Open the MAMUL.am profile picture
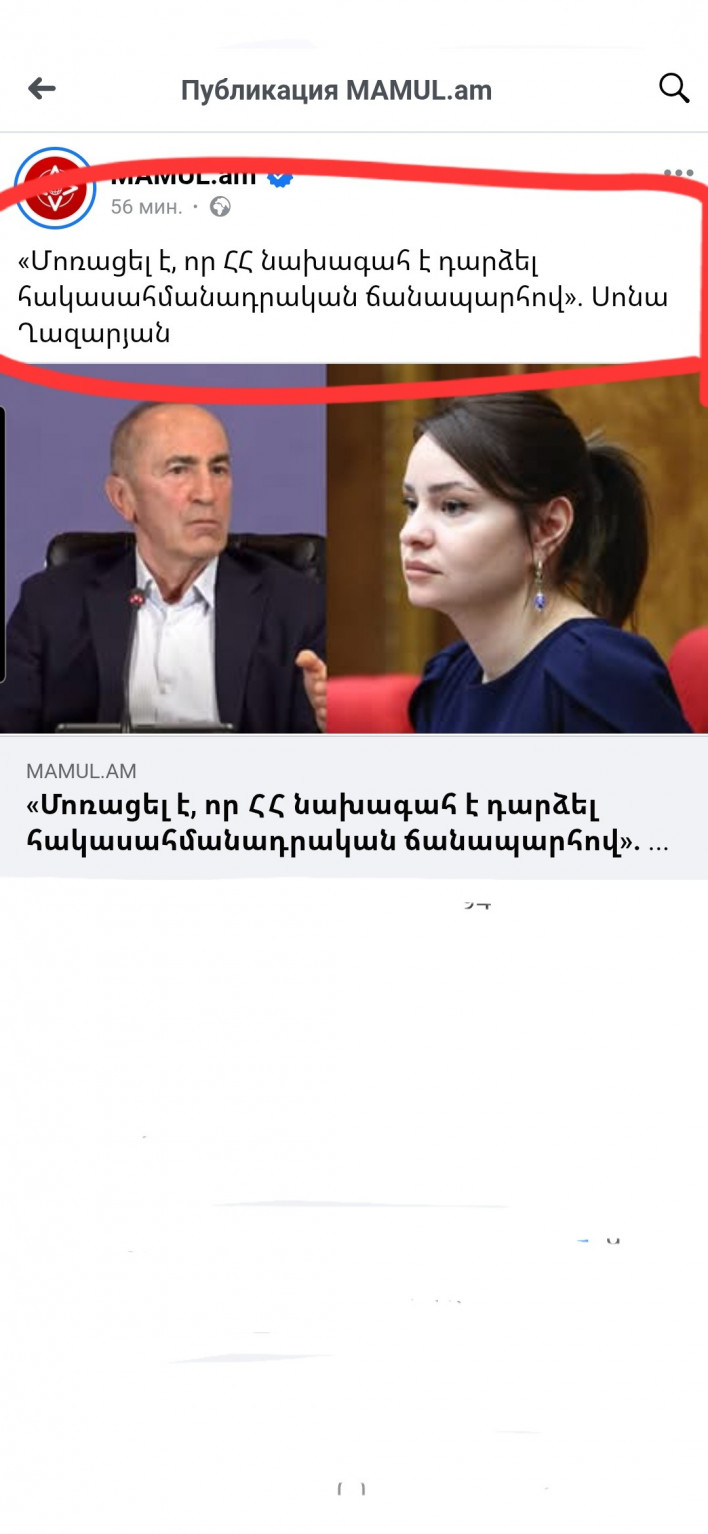708x1534 pixels. tap(55, 188)
